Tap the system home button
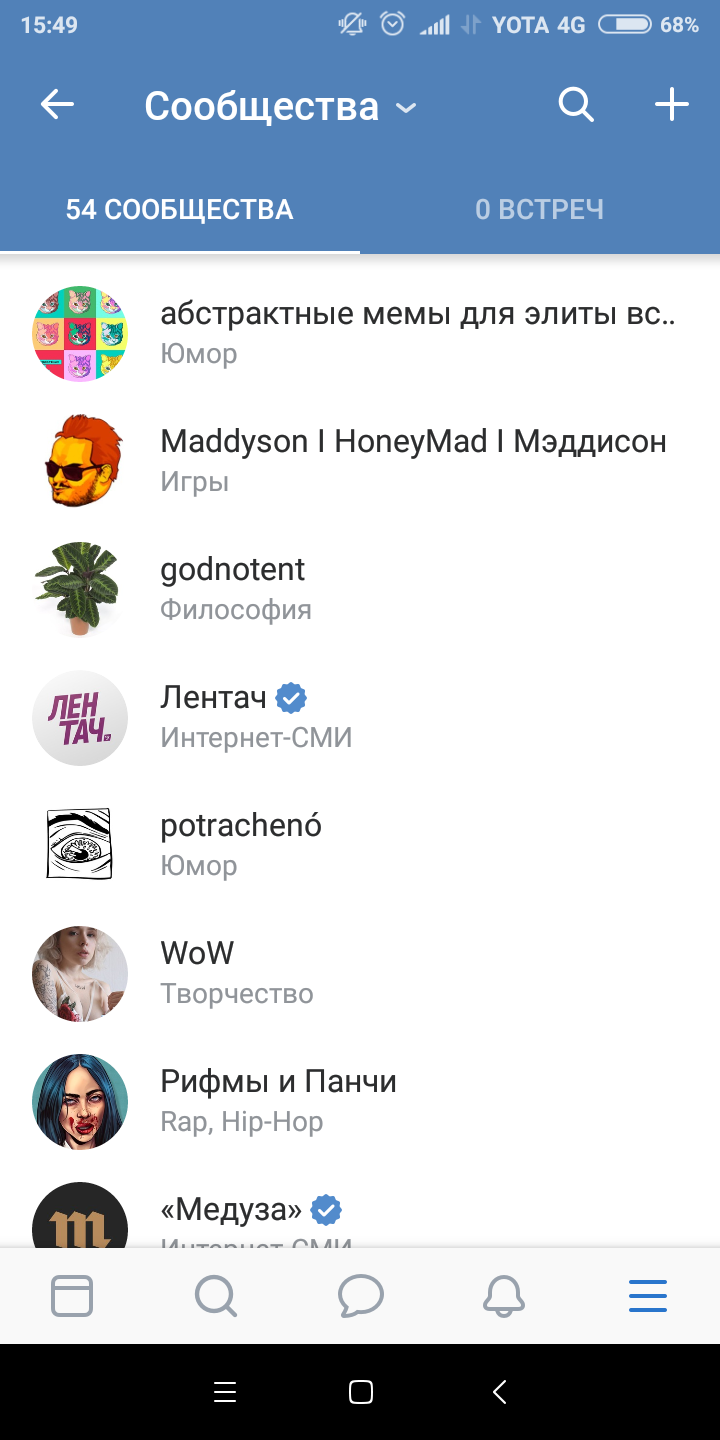 [x=360, y=1392]
